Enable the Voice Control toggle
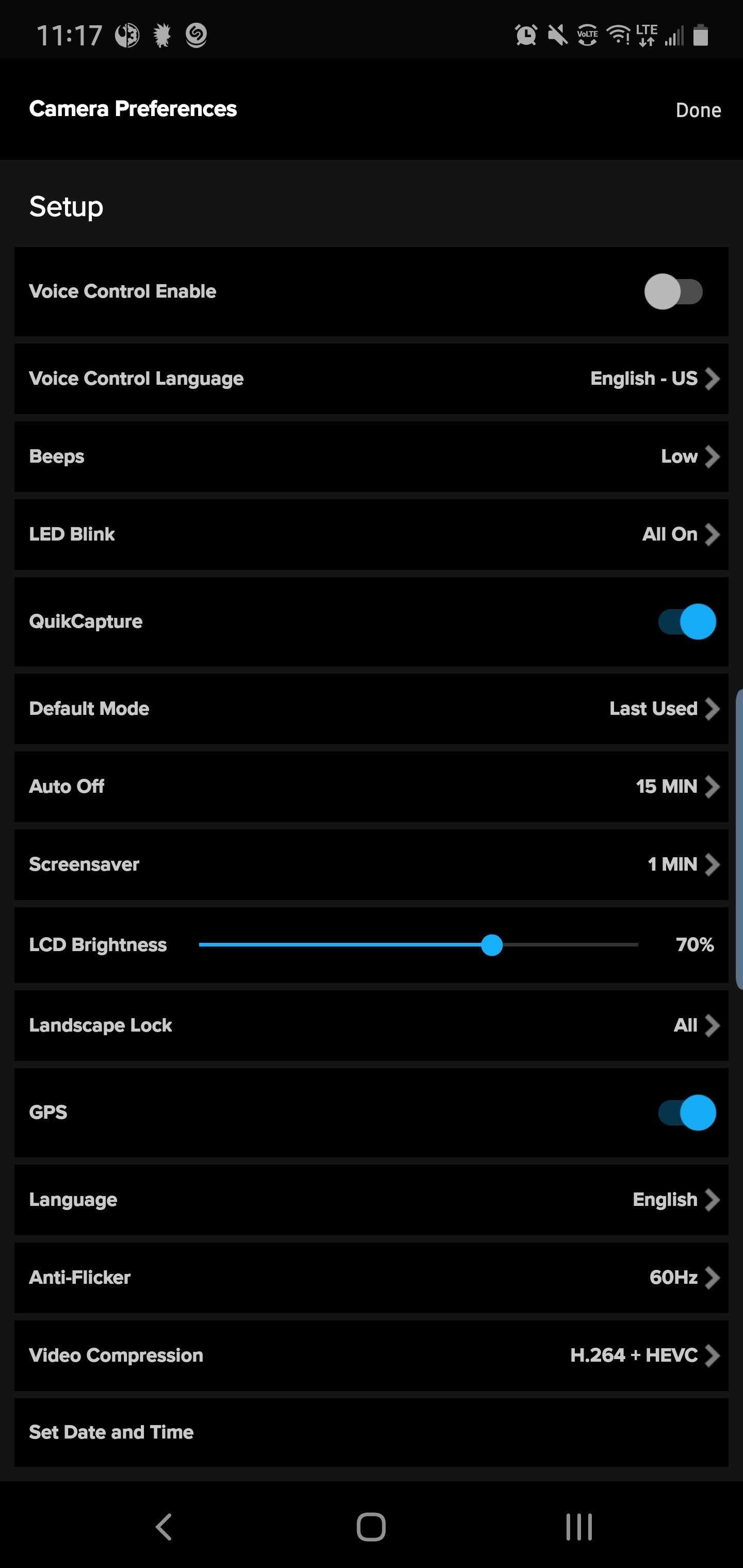The image size is (743, 1568). [x=673, y=291]
